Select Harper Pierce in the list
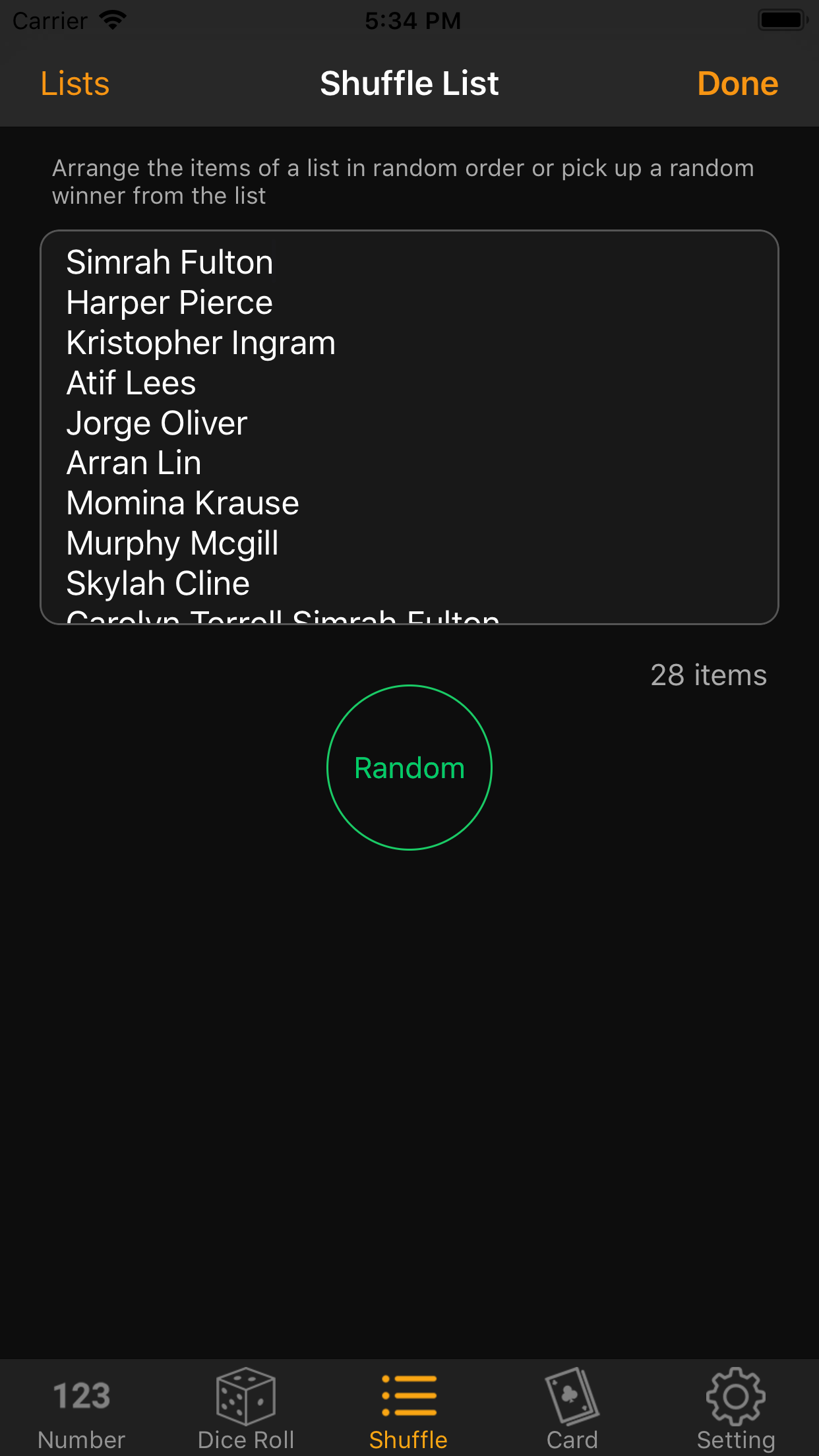819x1456 pixels. (x=169, y=302)
